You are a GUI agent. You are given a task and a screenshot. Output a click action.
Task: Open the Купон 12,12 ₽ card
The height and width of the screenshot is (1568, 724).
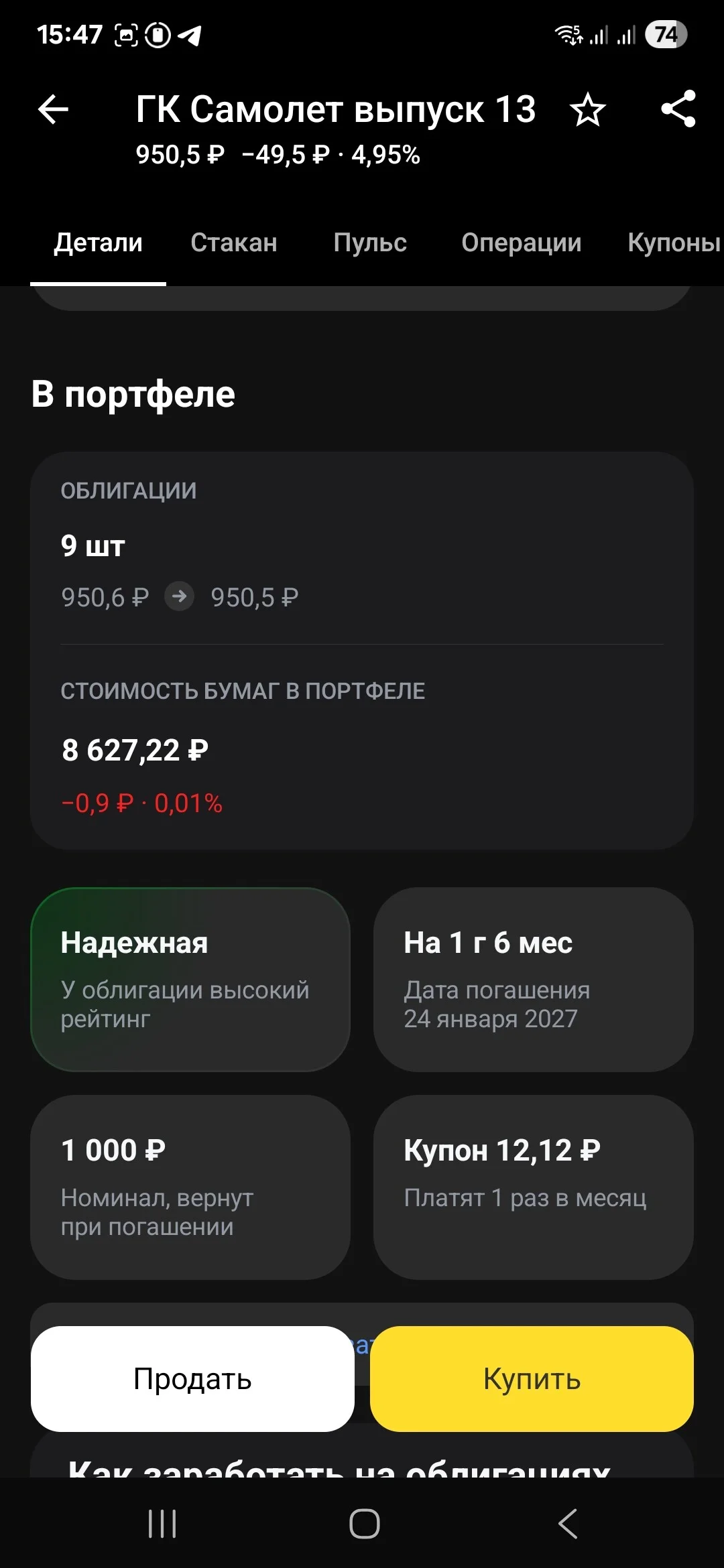point(534,1187)
